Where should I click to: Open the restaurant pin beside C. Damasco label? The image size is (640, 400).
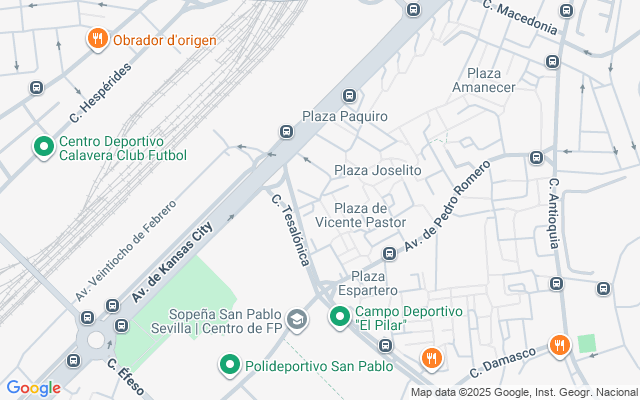[x=559, y=346]
